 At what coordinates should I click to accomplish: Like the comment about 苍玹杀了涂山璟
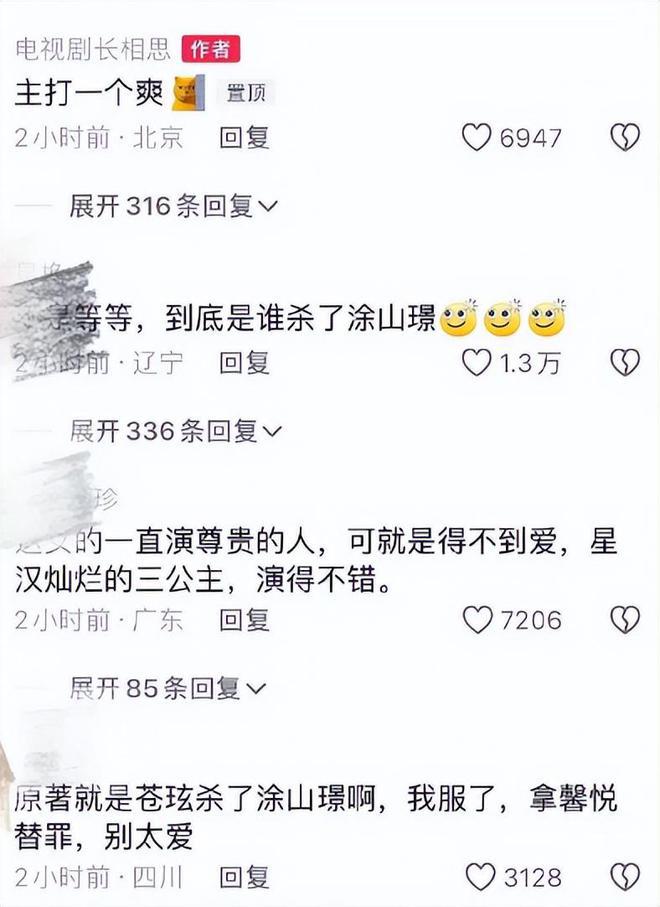tap(481, 877)
